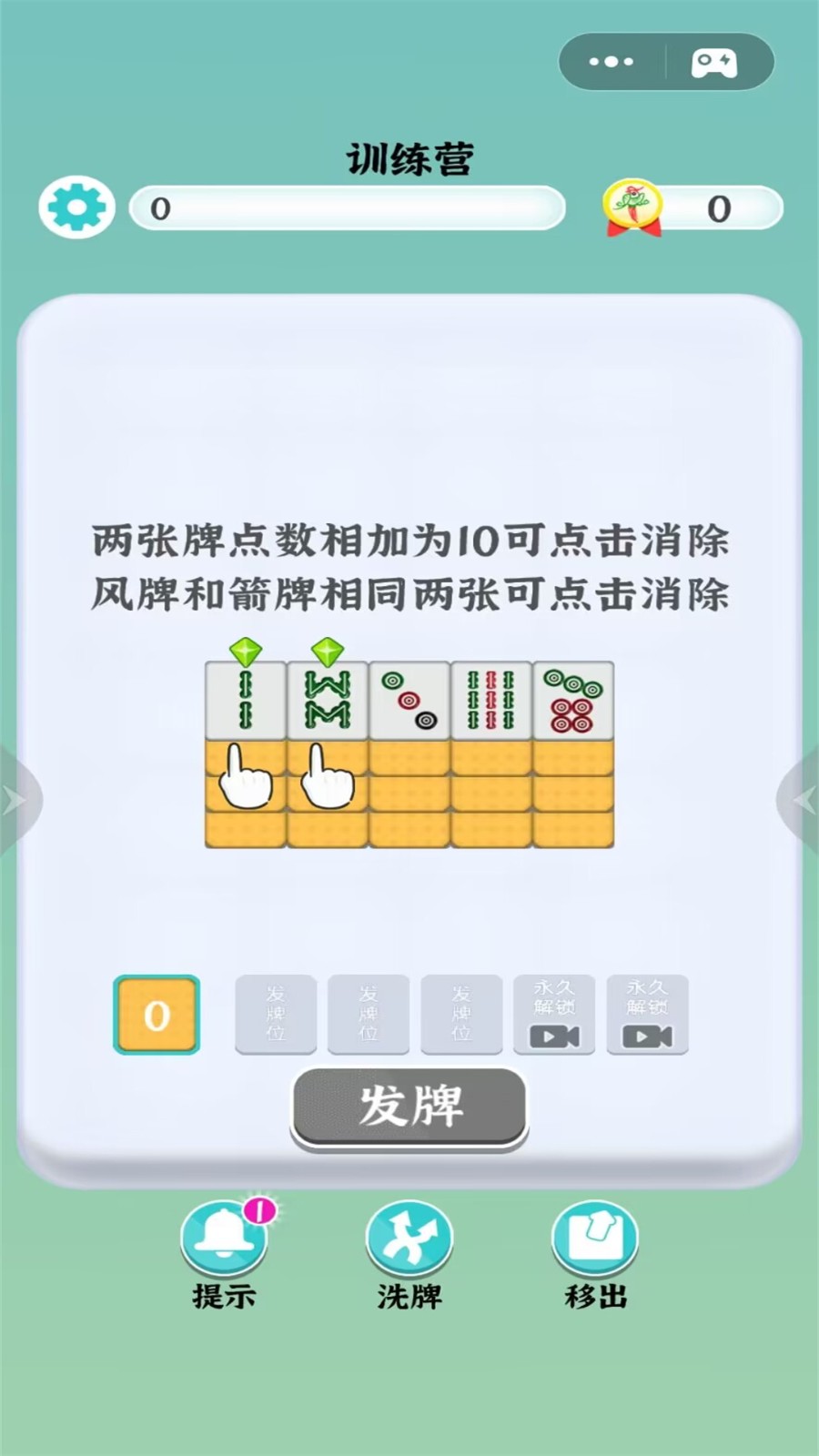The height and width of the screenshot is (1456, 819).
Task: Tap the game controller icon
Action: click(714, 63)
